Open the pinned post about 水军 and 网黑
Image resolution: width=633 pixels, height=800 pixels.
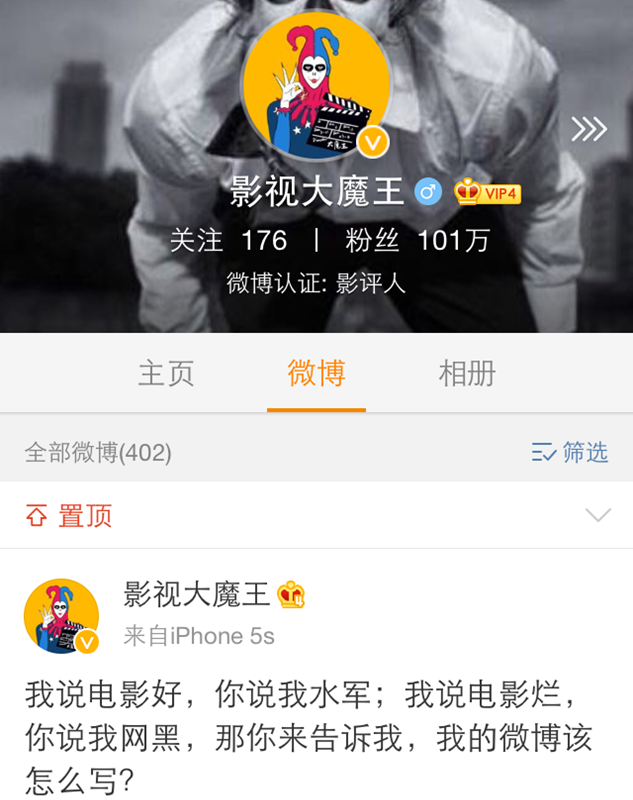click(x=310, y=736)
